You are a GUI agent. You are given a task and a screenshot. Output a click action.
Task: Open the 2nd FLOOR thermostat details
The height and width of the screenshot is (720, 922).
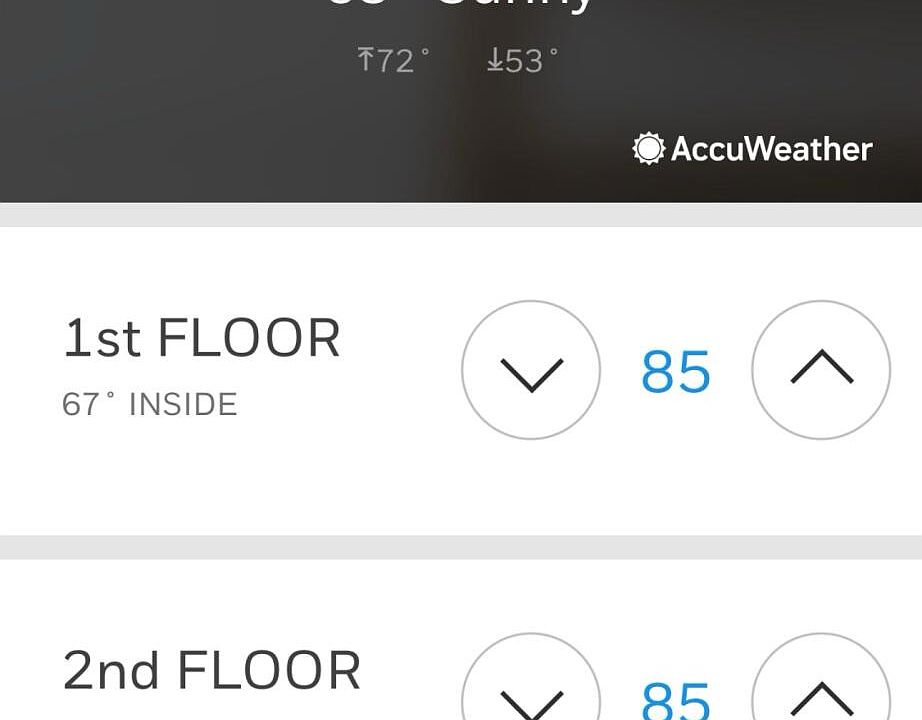click(211, 671)
